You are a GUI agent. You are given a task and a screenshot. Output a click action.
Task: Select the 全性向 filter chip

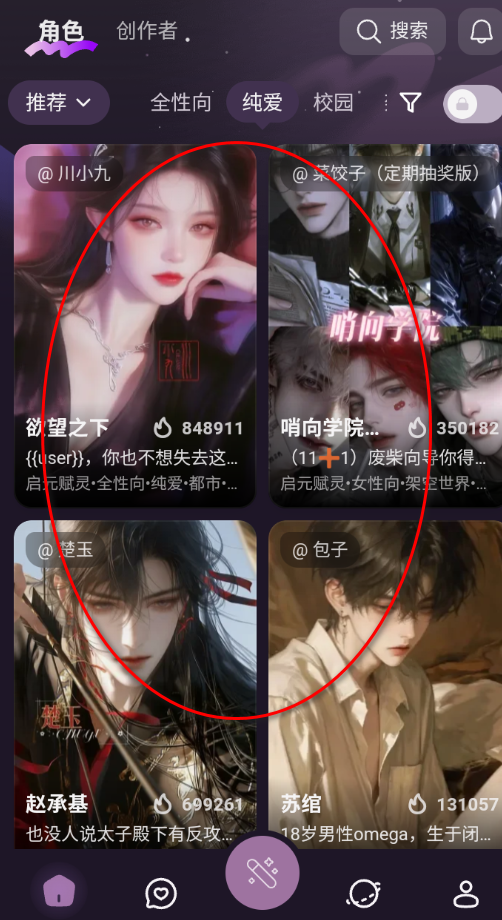click(181, 103)
